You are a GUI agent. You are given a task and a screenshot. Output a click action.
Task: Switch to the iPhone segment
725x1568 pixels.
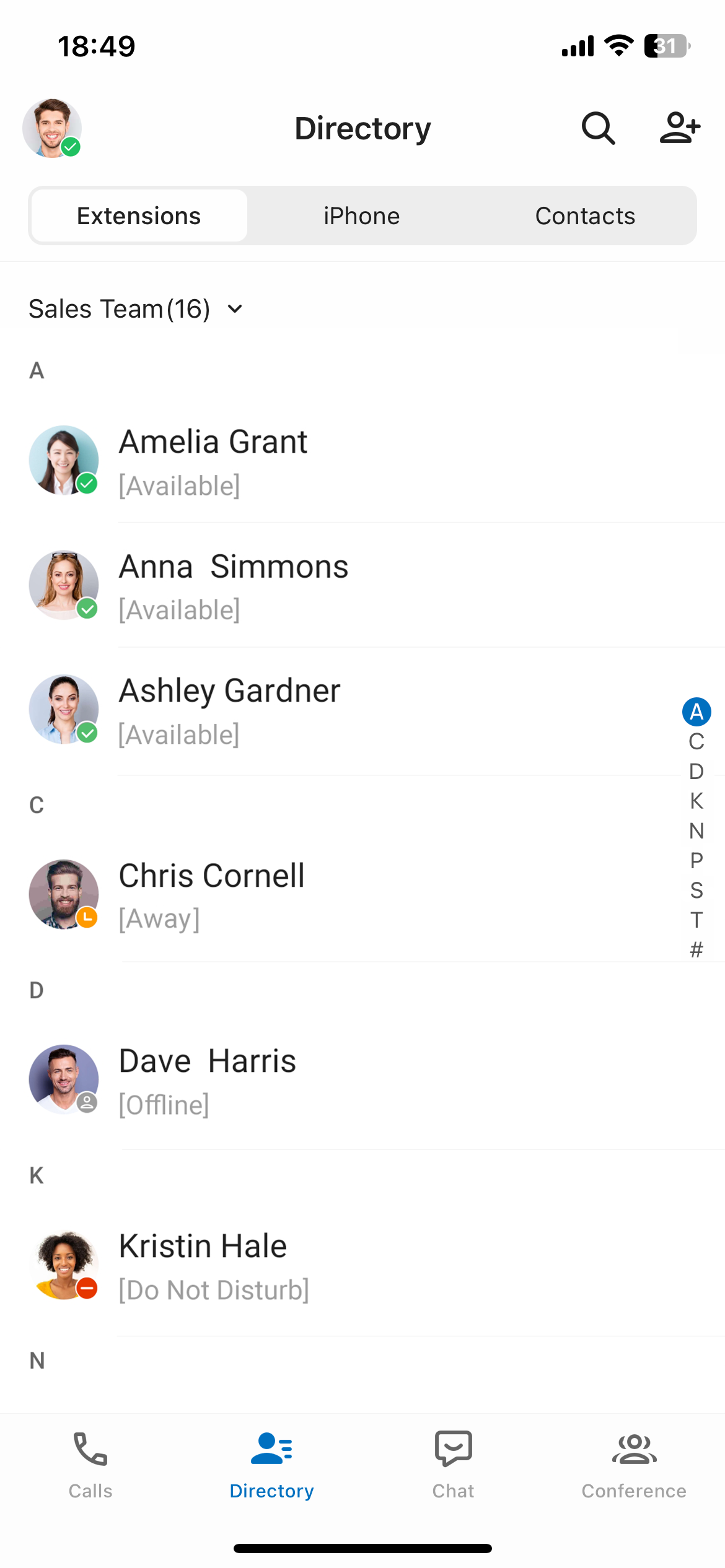[362, 216]
